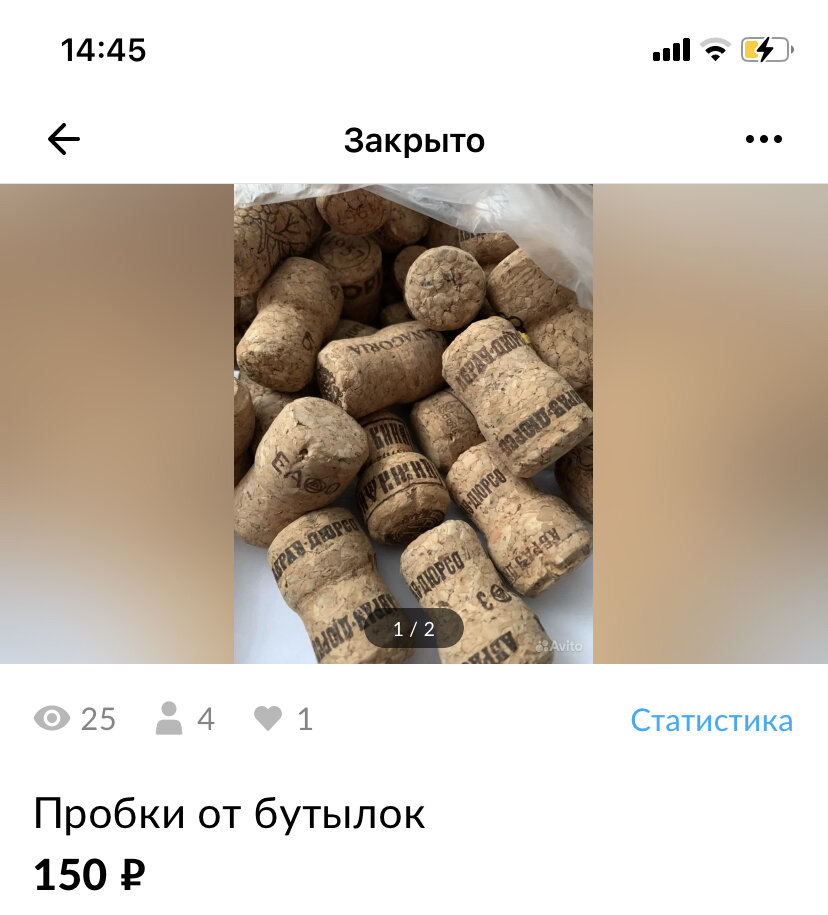Open the cork photo full screen
Image resolution: width=828 pixels, height=915 pixels.
[x=413, y=420]
